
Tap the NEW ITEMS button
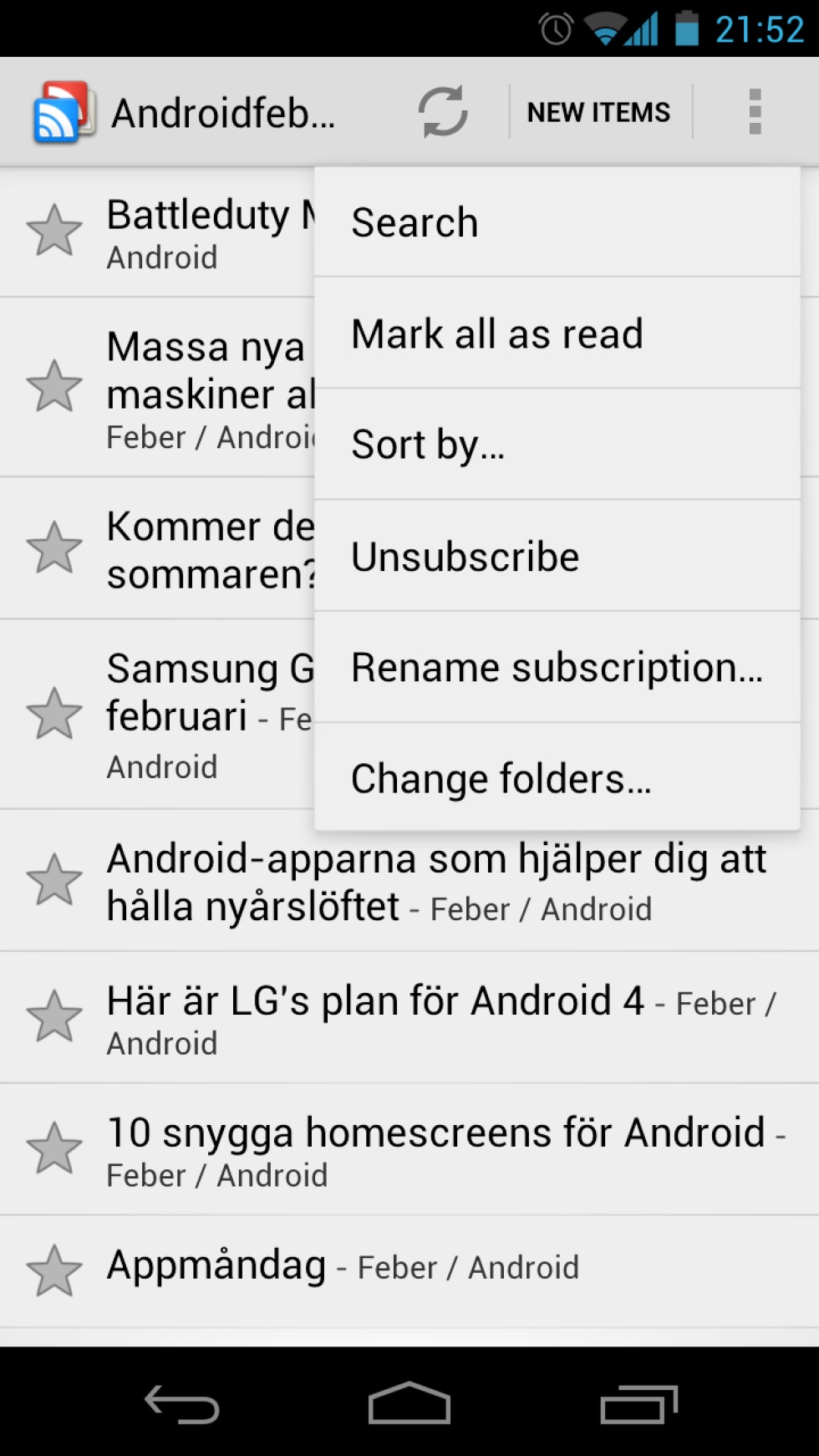(x=599, y=112)
